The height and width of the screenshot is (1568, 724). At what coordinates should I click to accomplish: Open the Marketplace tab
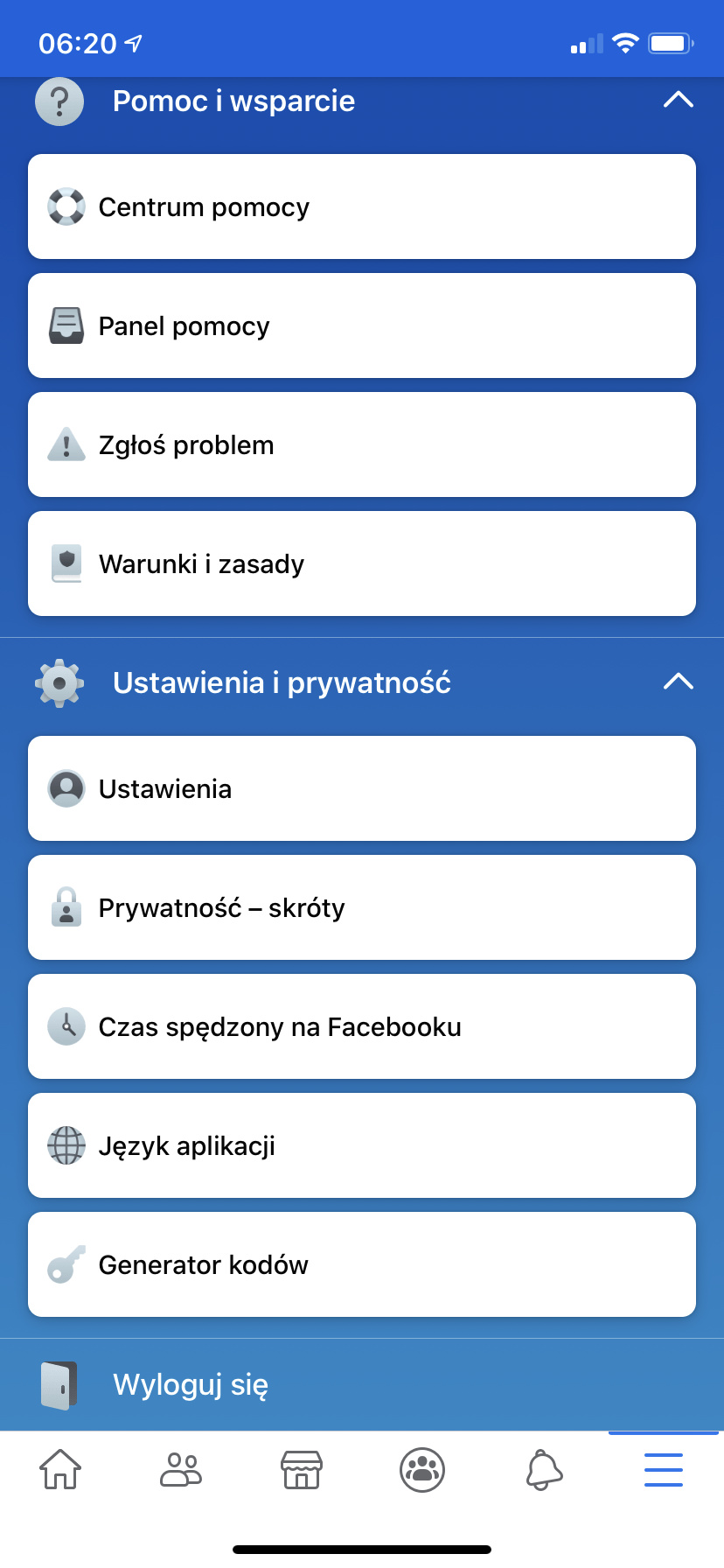click(302, 1469)
